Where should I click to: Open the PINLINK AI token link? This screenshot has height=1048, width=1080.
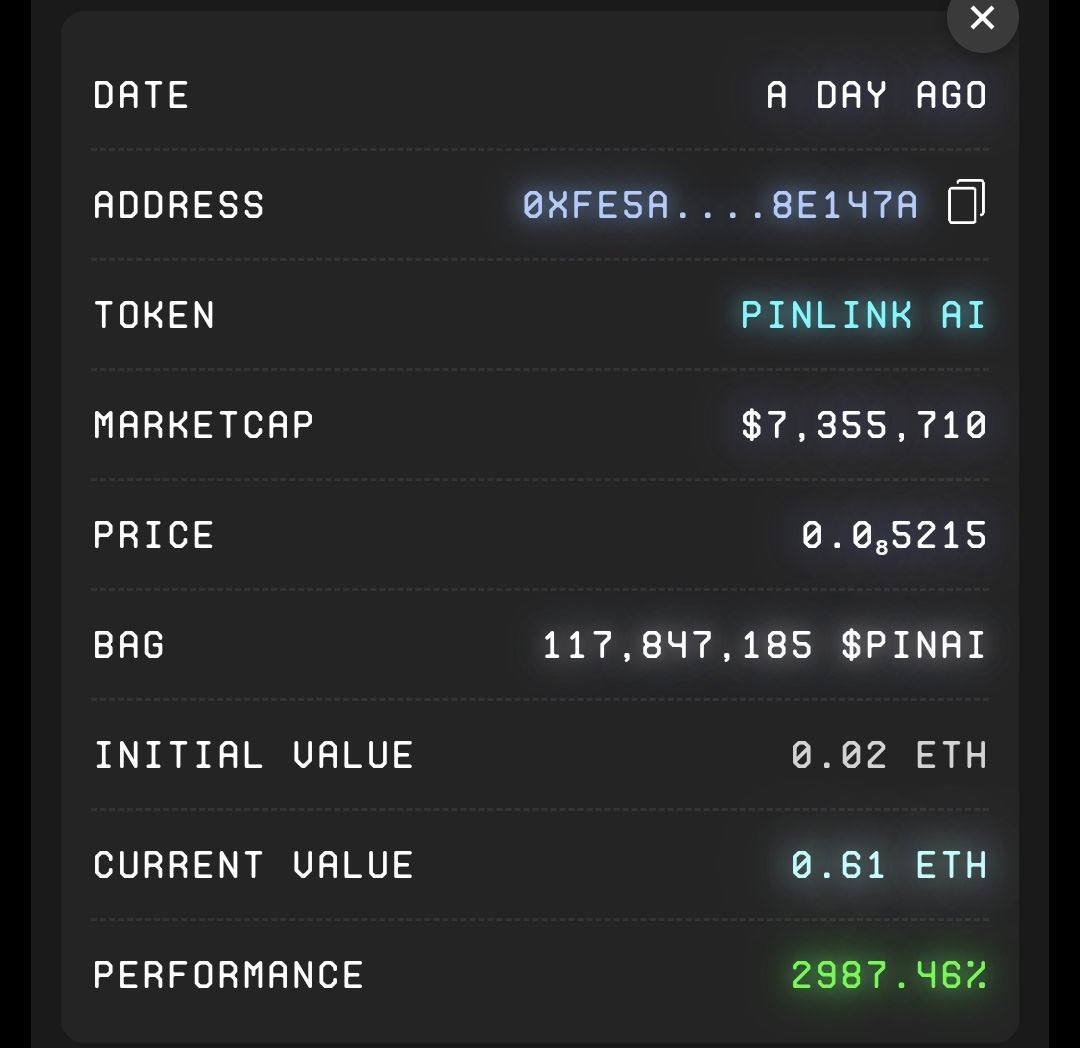click(x=863, y=315)
